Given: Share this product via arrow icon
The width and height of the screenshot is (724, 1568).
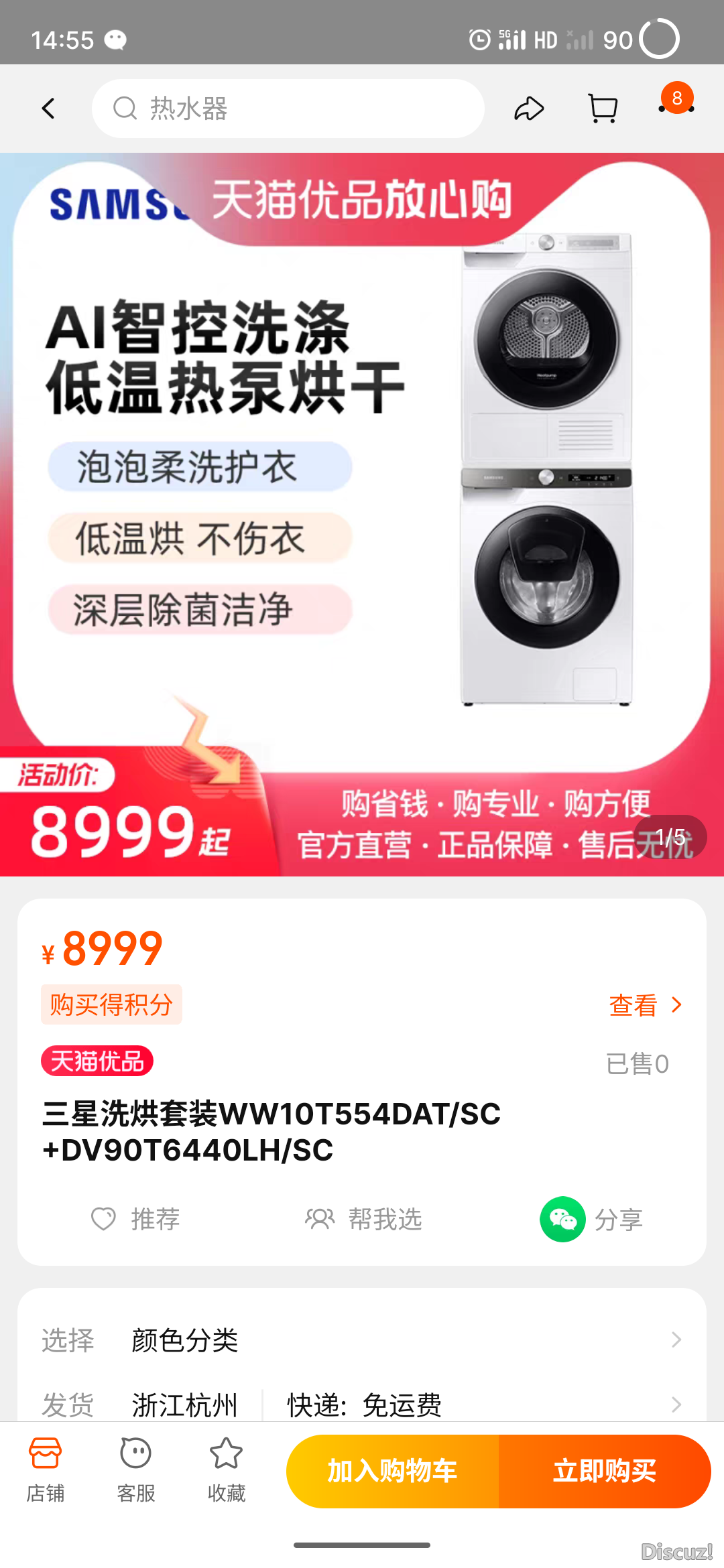Looking at the screenshot, I should 529,109.
